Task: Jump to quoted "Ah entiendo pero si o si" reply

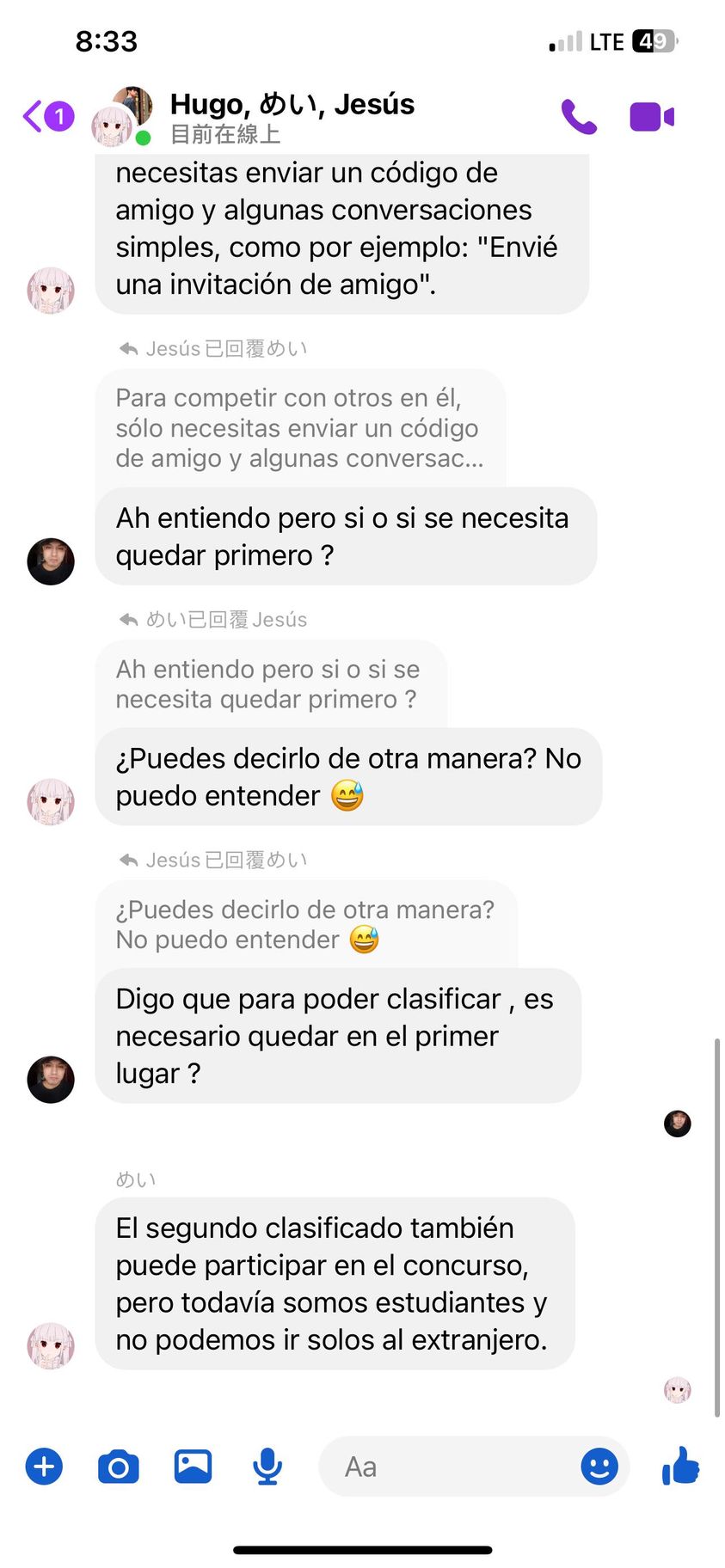Action: [x=268, y=684]
